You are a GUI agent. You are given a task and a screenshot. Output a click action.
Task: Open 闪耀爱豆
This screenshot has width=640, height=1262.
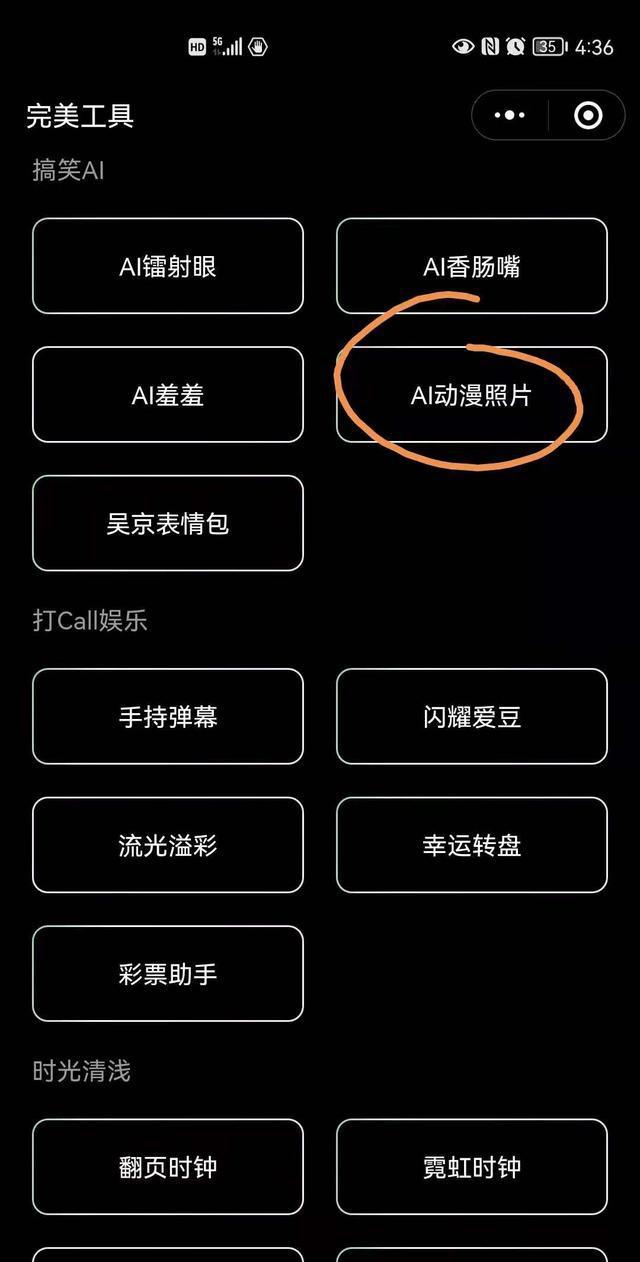tap(471, 717)
